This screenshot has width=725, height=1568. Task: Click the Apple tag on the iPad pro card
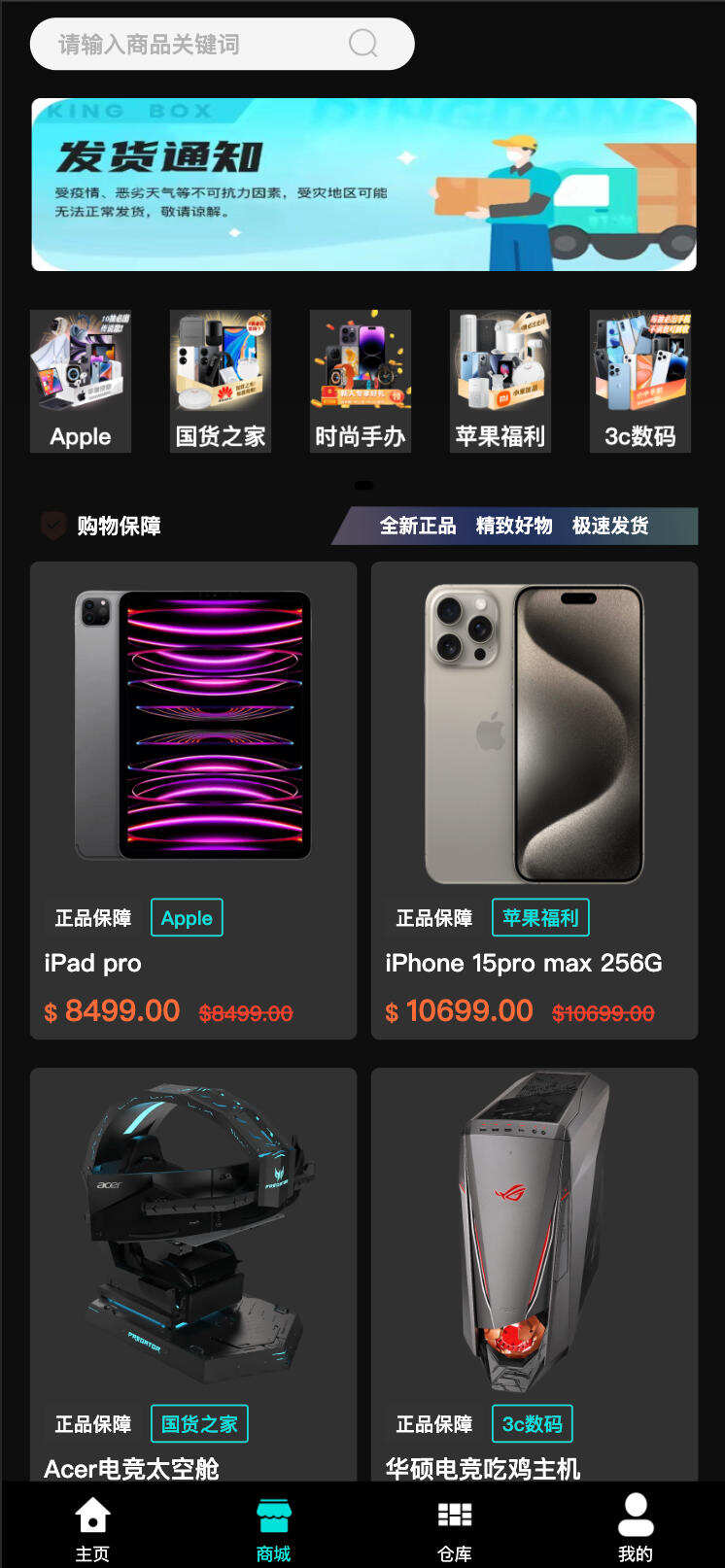186,917
